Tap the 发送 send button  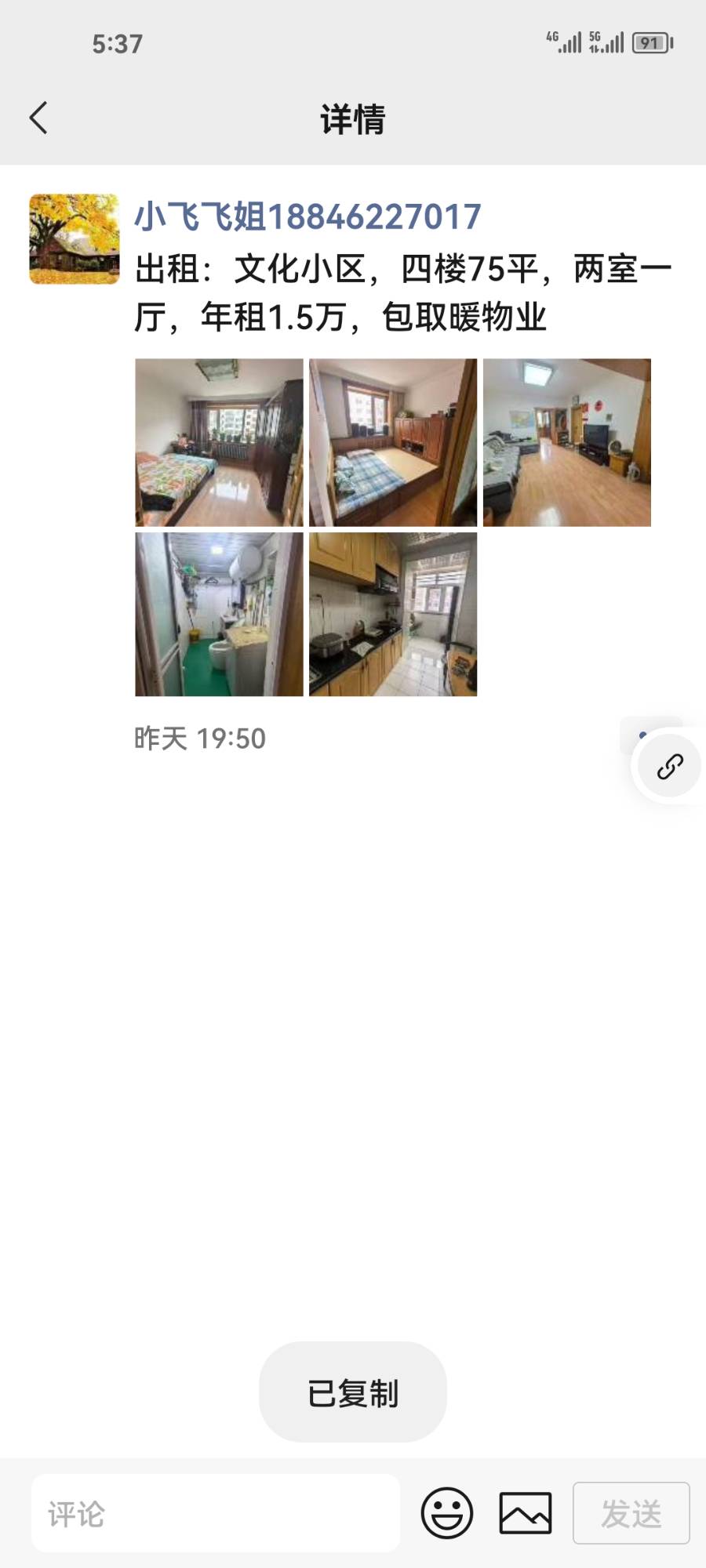(631, 1513)
